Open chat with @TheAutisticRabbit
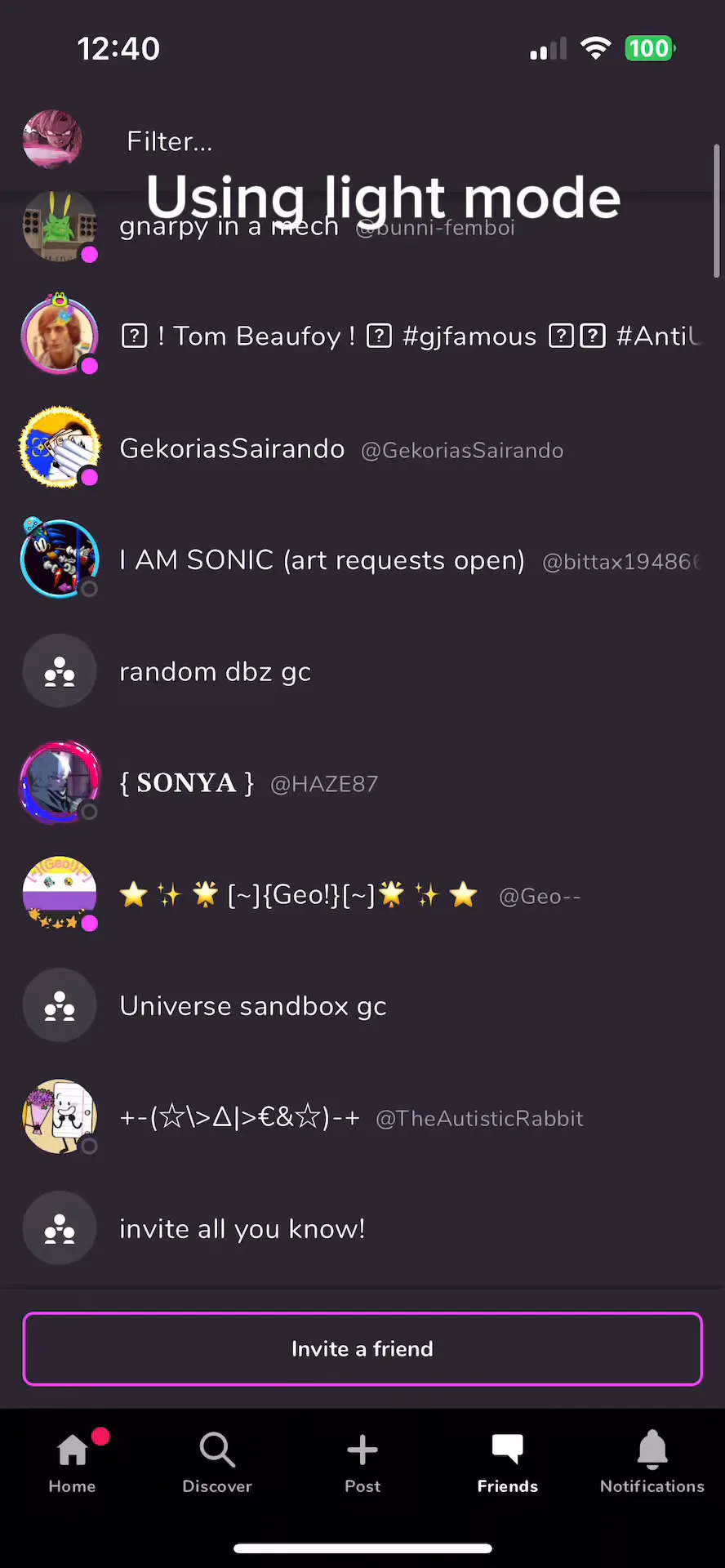This screenshot has height=1568, width=725. (x=362, y=1117)
